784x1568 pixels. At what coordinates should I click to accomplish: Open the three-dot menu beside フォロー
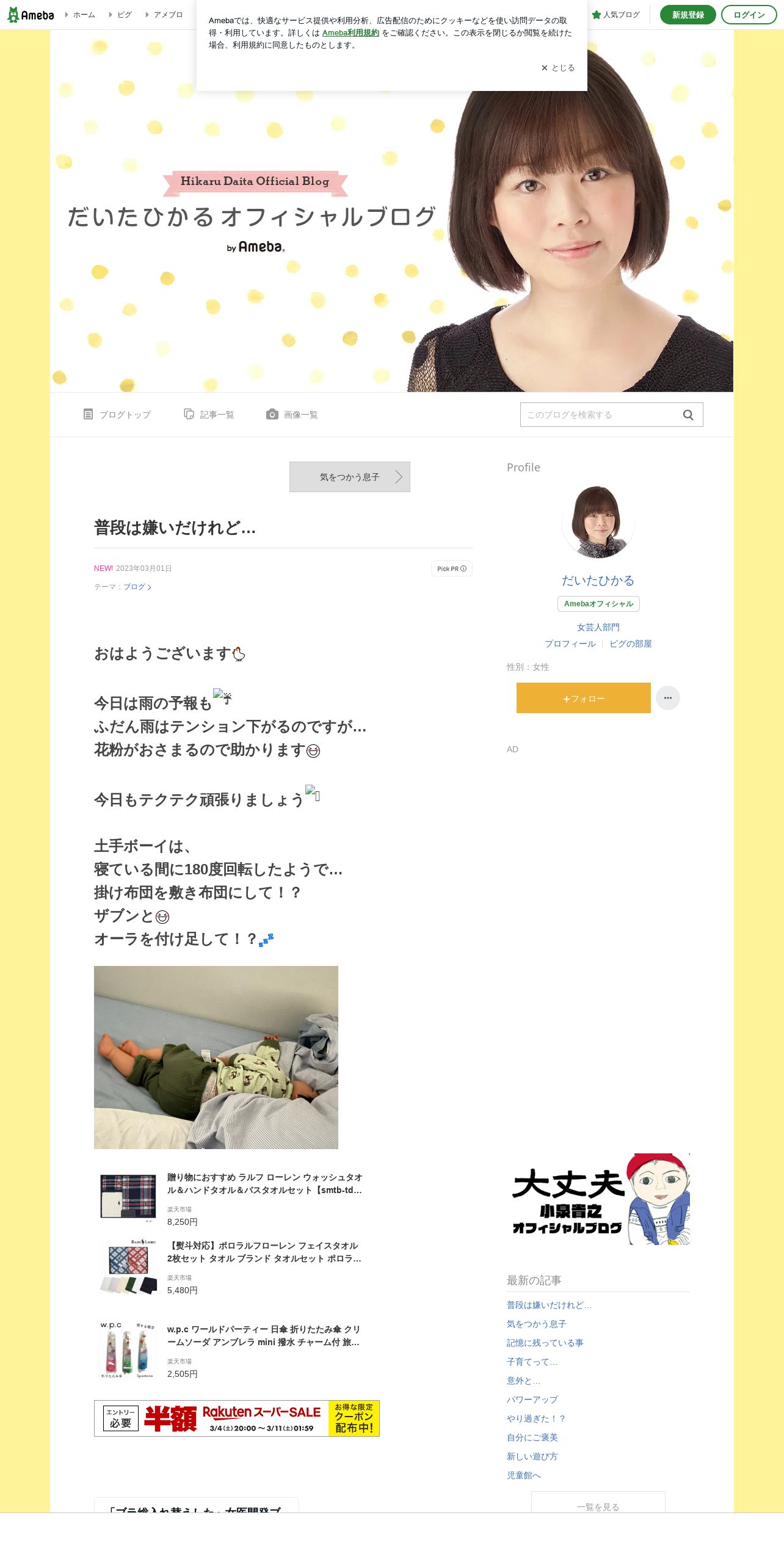[668, 698]
